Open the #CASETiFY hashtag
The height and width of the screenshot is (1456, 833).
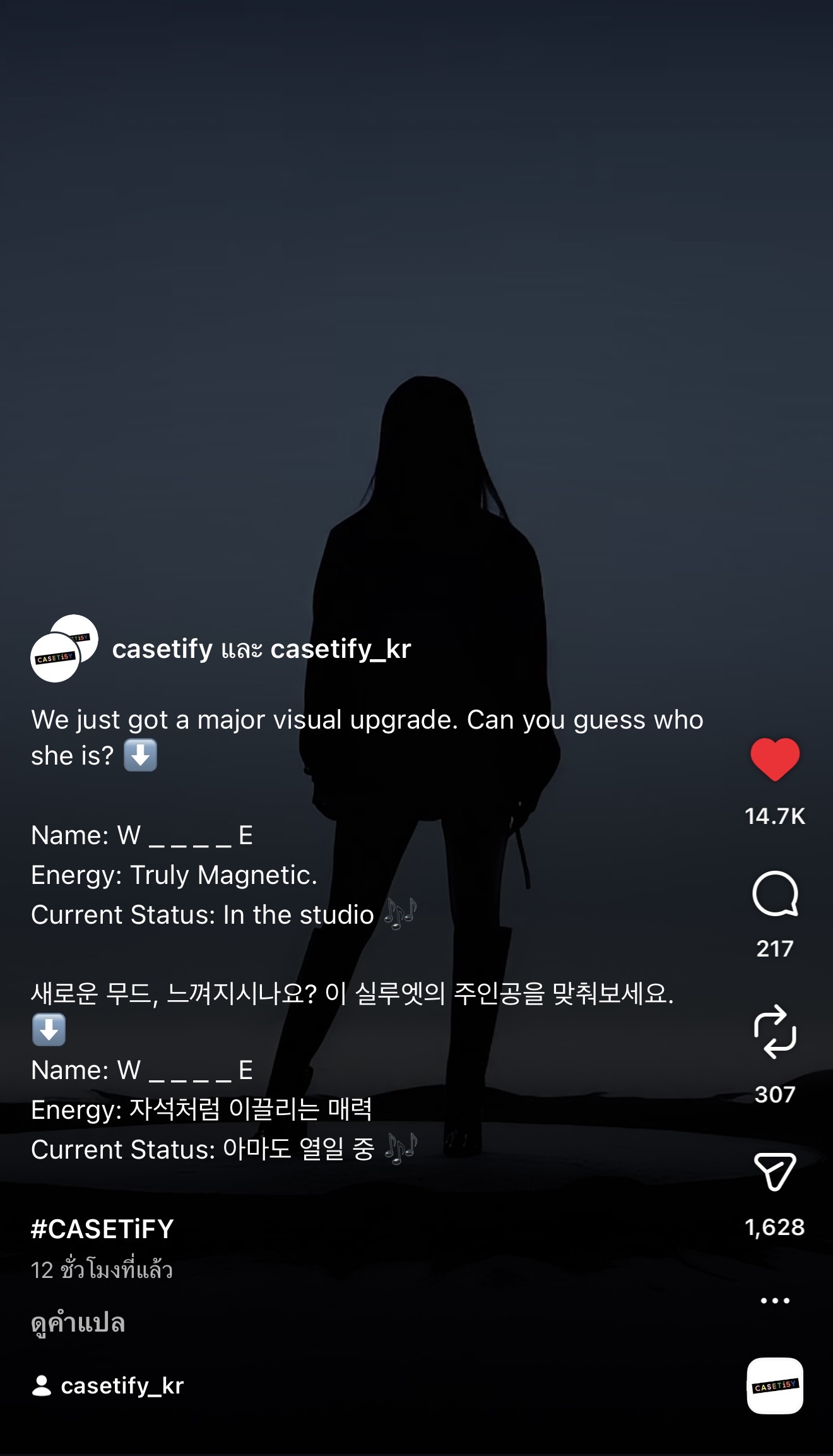pyautogui.click(x=102, y=1229)
